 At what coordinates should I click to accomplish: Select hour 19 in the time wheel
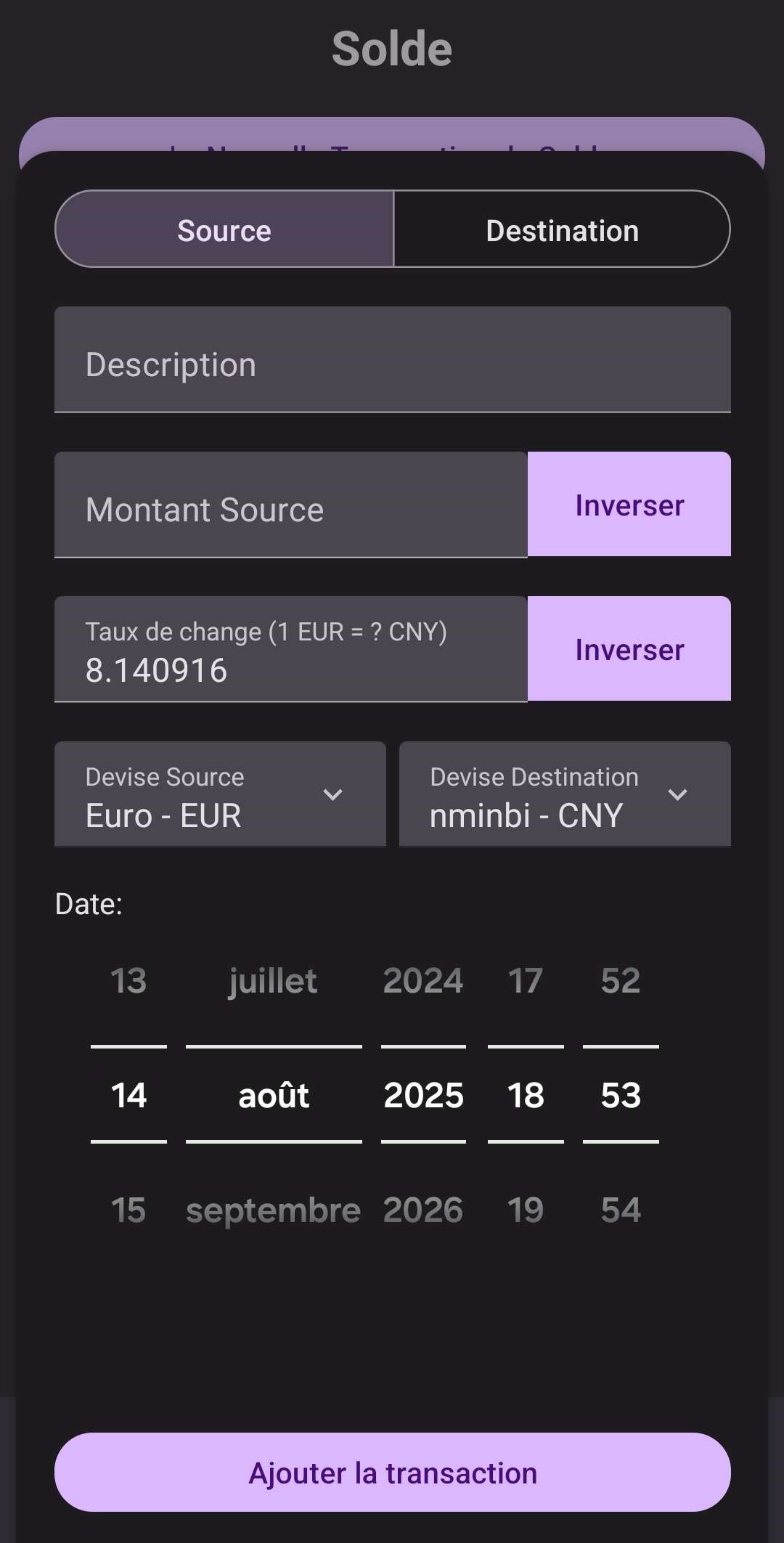point(526,1210)
